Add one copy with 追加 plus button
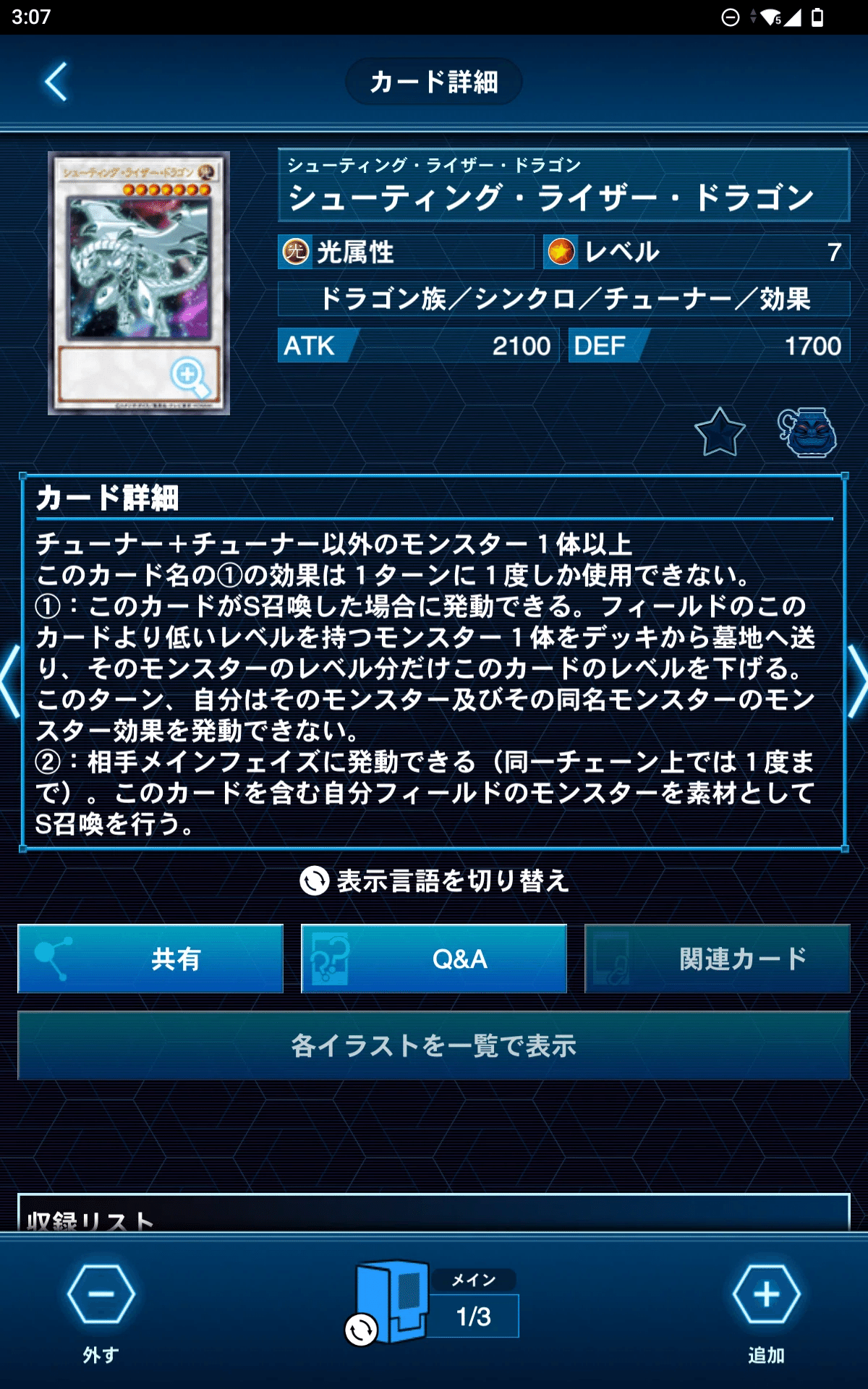Image resolution: width=868 pixels, height=1389 pixels. coord(766,1295)
